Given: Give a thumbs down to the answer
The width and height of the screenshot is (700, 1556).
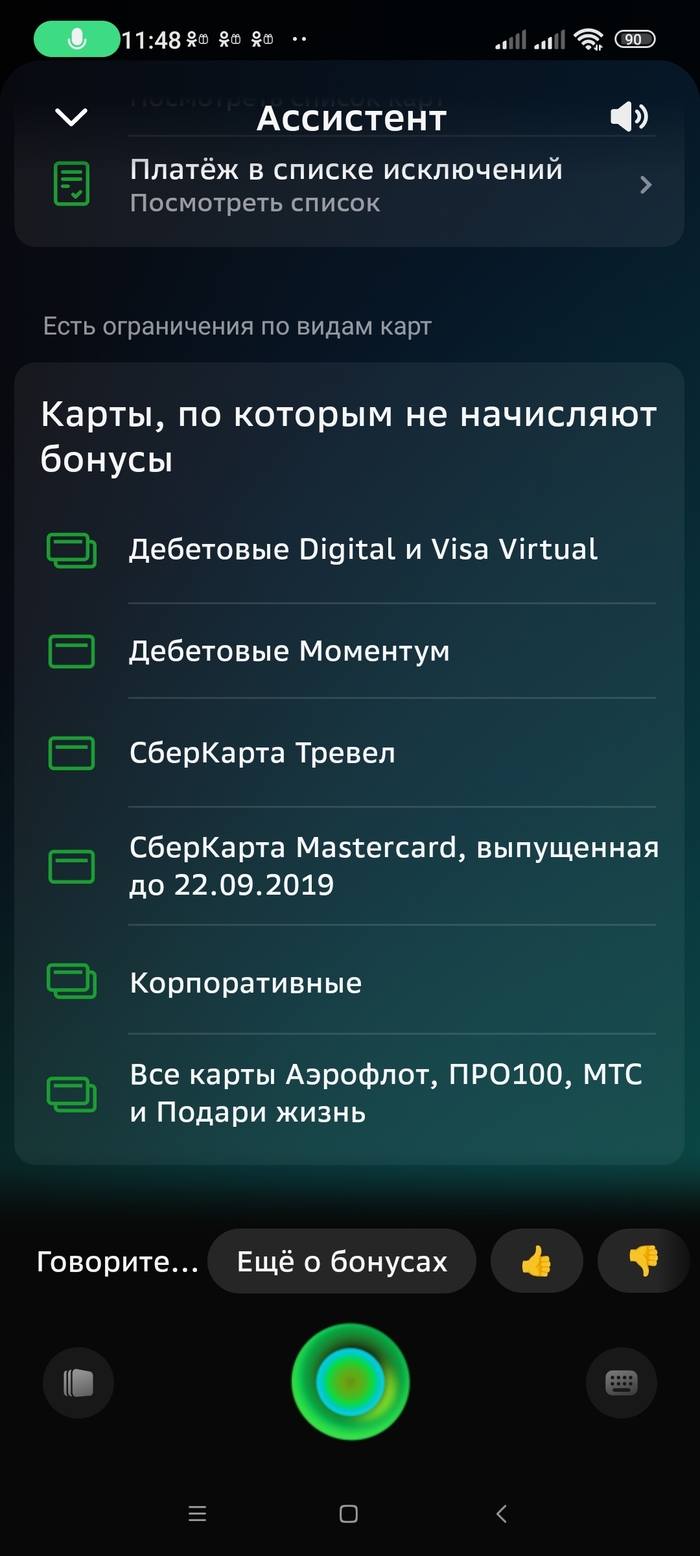Looking at the screenshot, I should [x=644, y=1262].
